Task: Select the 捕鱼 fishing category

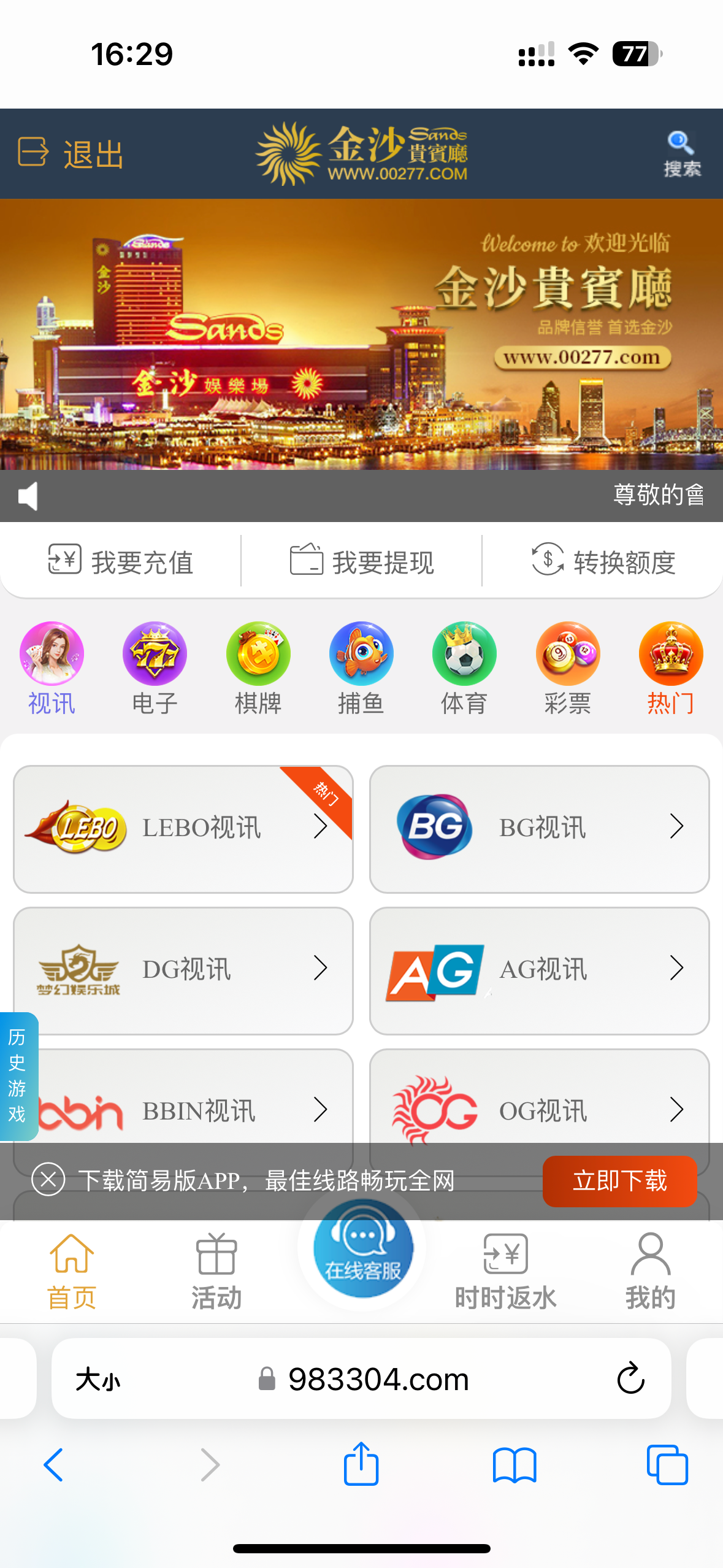Action: pos(361,669)
